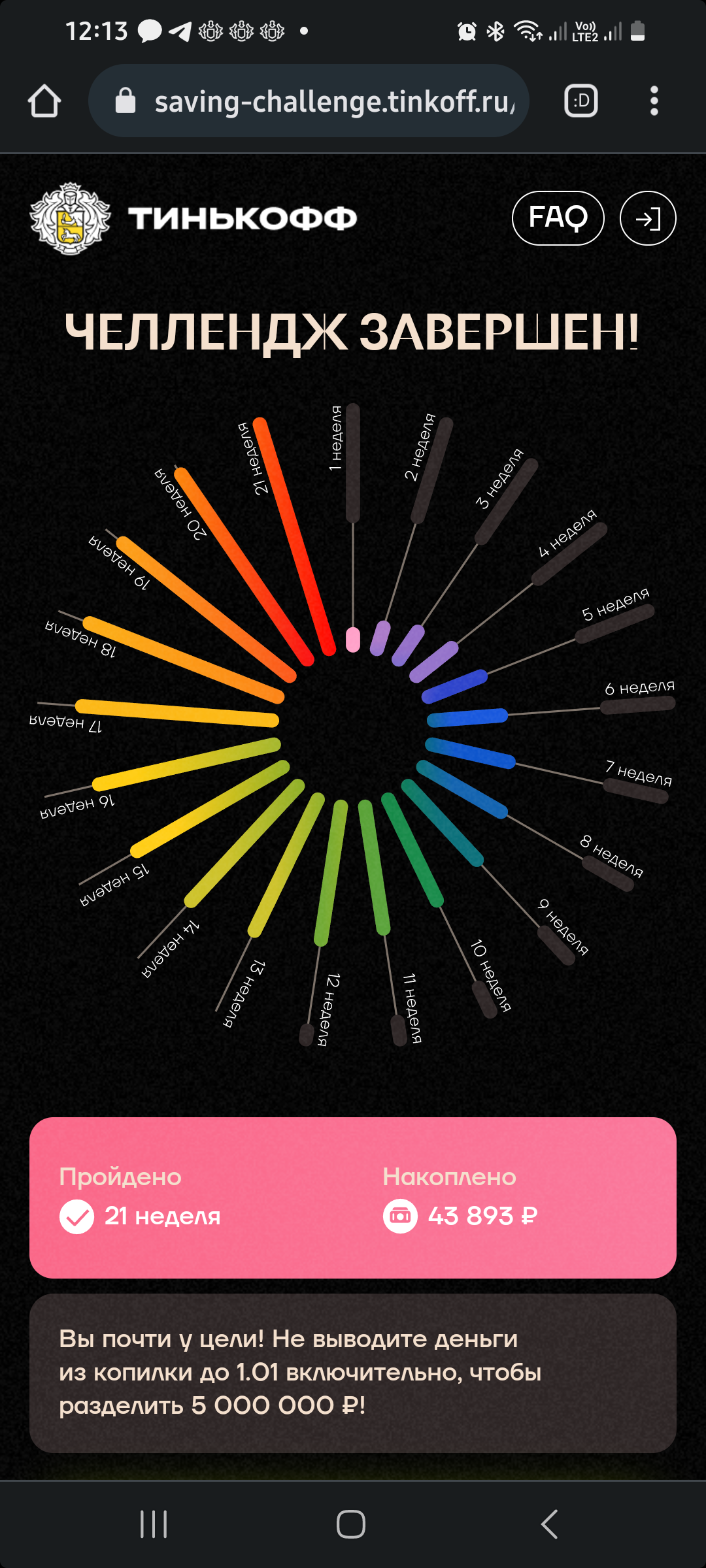Open recent apps from navigation bar
This screenshot has width=706, height=1568.
154,1524
